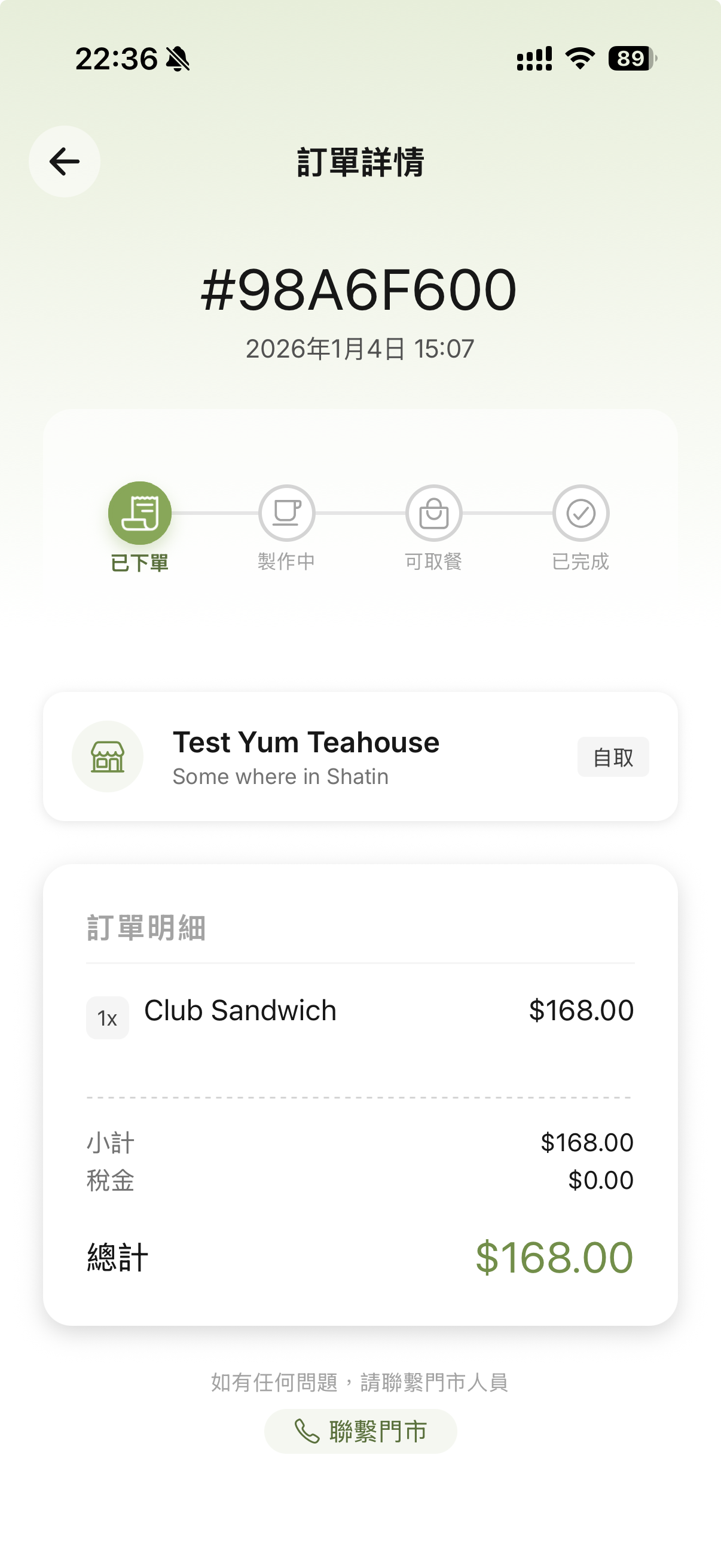Expand the store card for Test Yum Teahouse
This screenshot has width=721, height=1568.
(x=360, y=756)
